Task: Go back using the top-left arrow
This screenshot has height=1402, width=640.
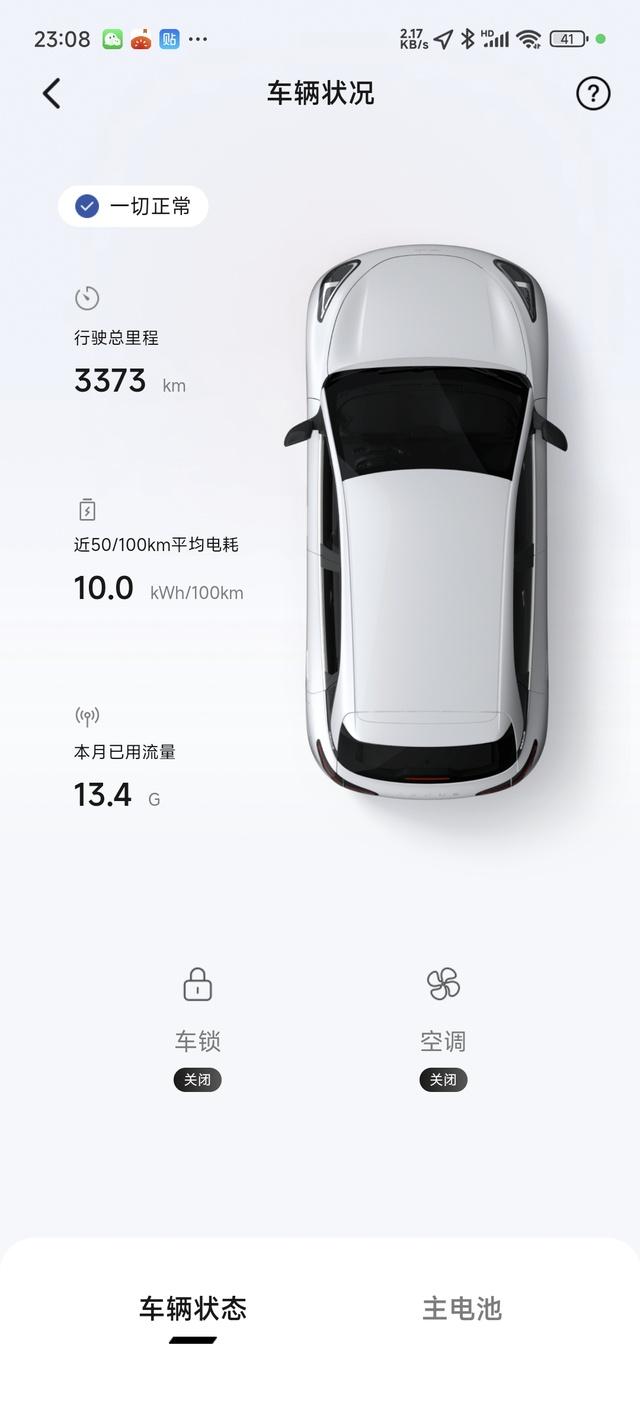Action: pyautogui.click(x=52, y=93)
